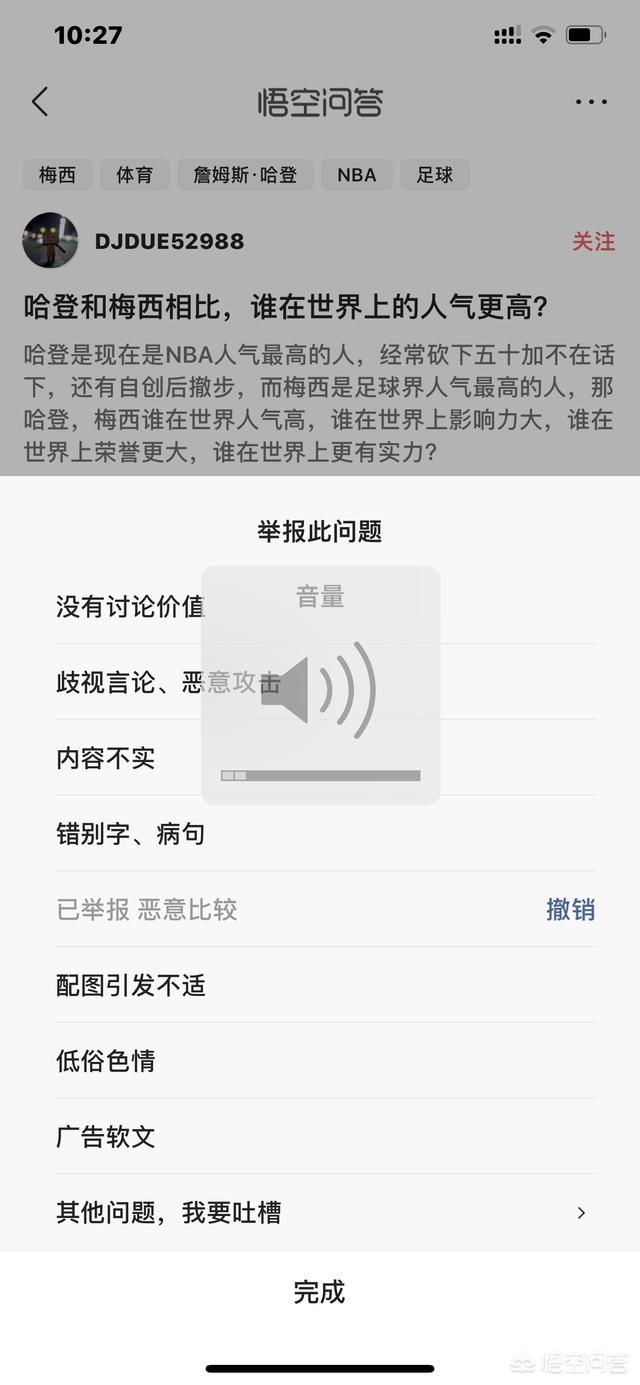Open the 体育 topic tag
This screenshot has width=640, height=1385.
tap(134, 175)
